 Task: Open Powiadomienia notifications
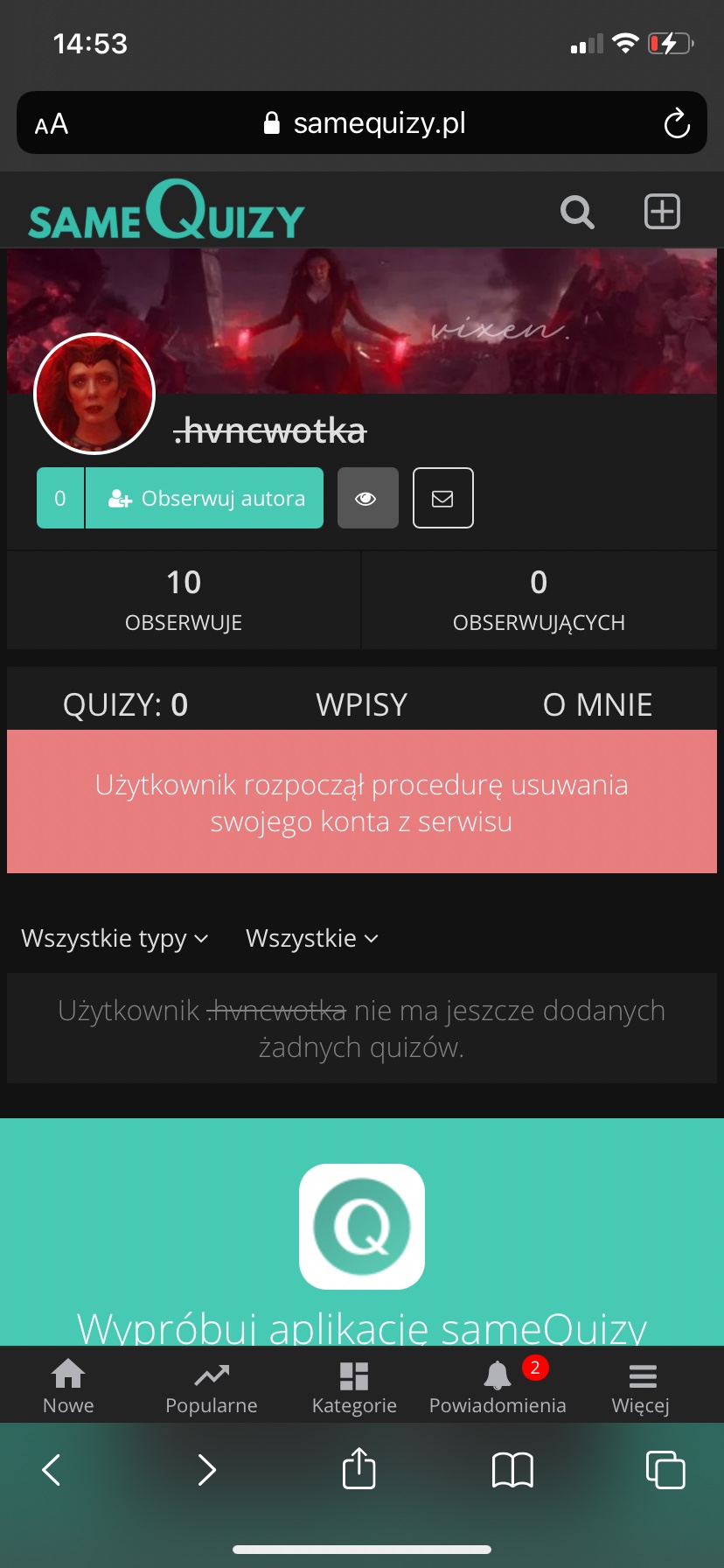tap(498, 1387)
